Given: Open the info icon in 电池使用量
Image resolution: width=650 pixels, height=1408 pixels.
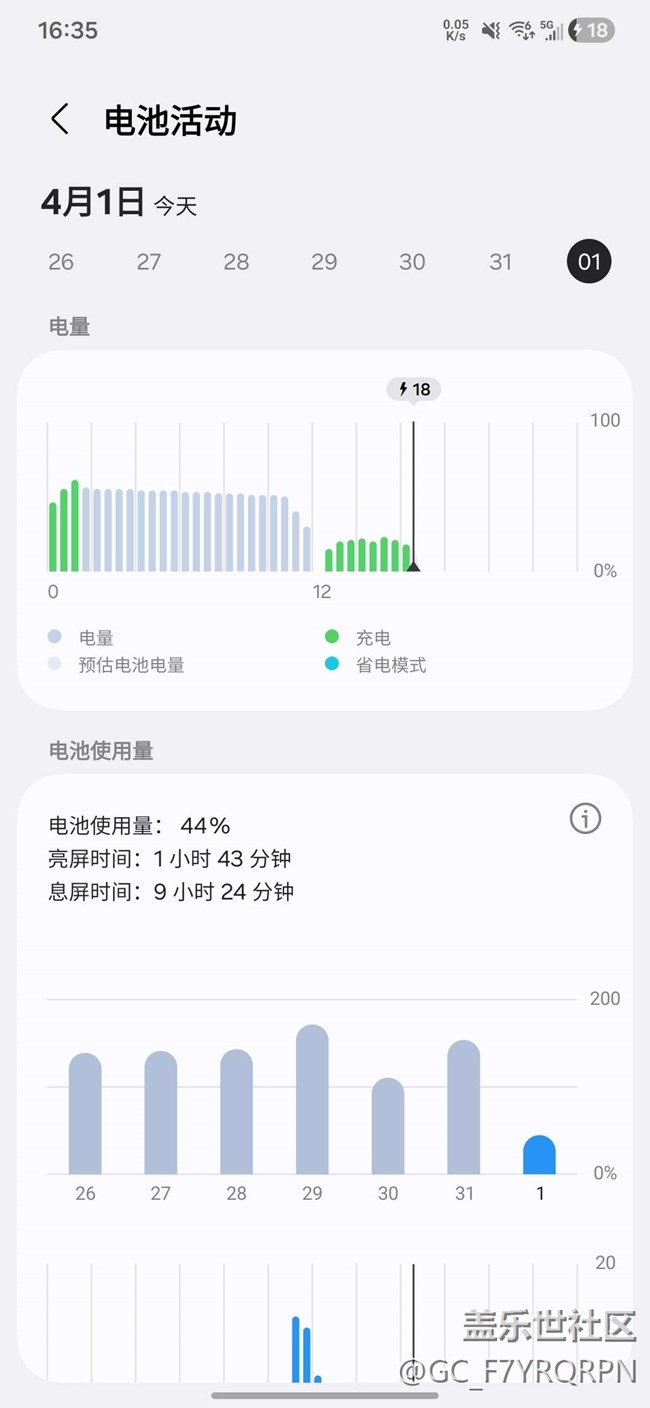Looking at the screenshot, I should (585, 819).
